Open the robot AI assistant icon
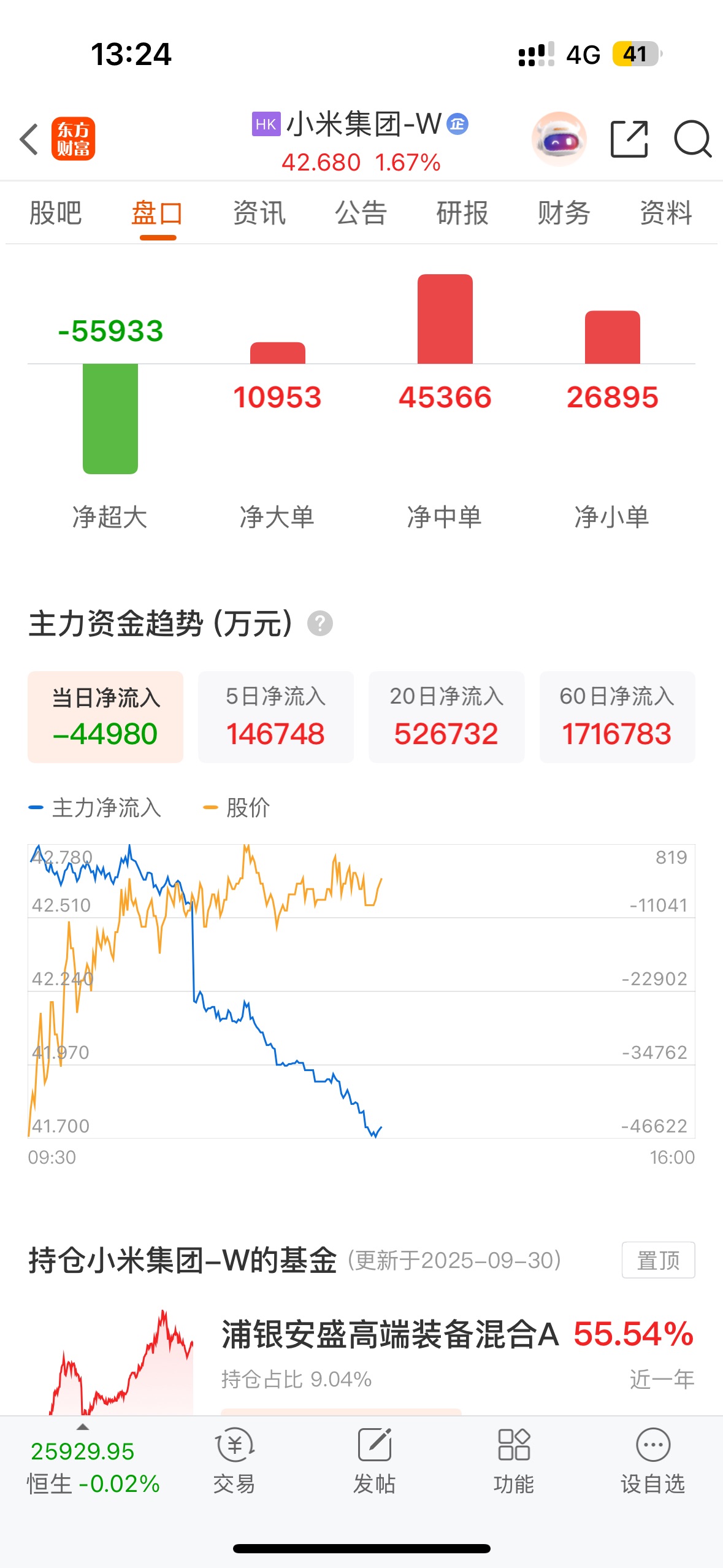The image size is (723, 1568). [x=559, y=139]
